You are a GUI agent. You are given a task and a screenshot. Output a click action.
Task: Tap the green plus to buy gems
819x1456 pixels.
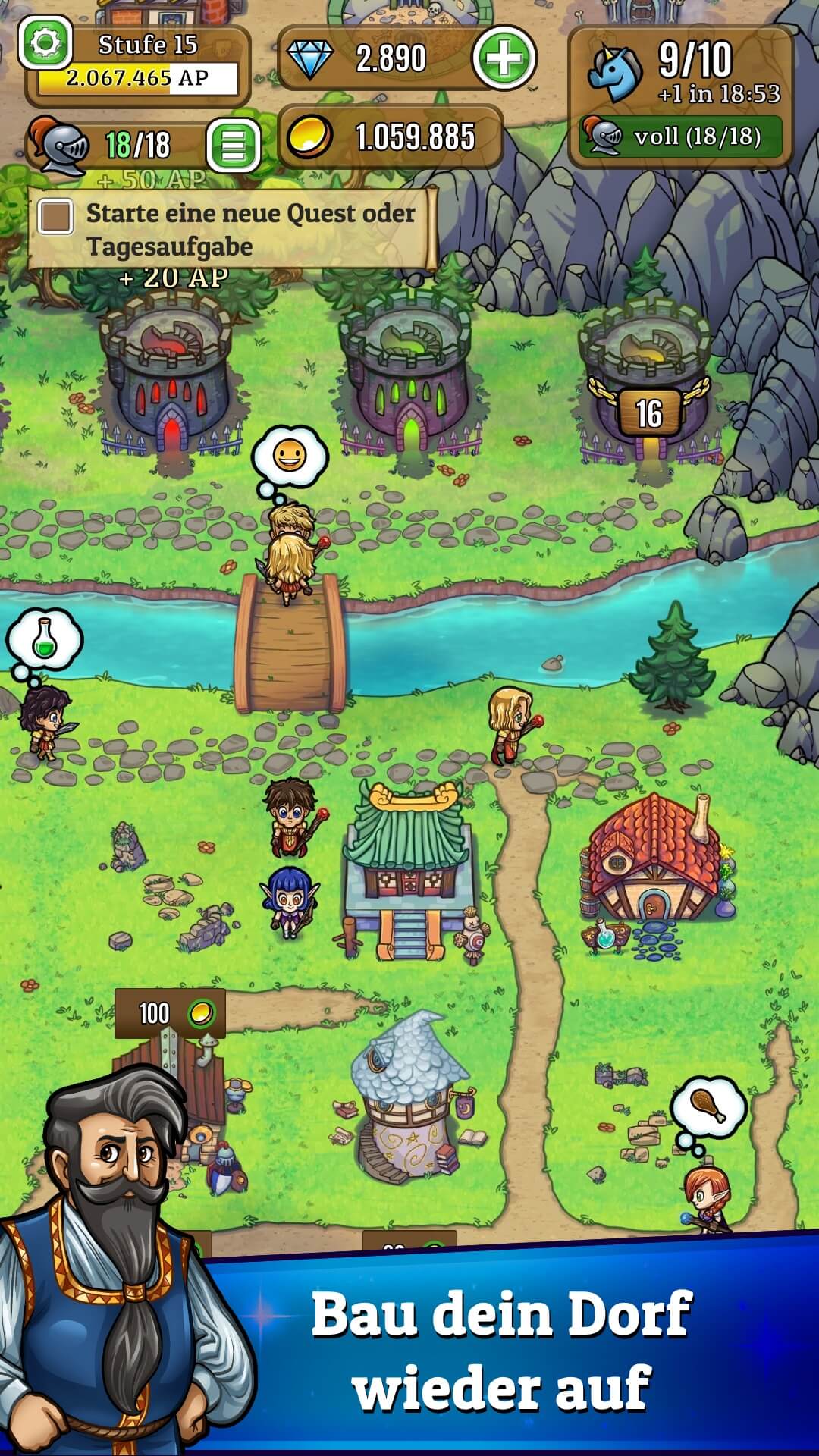click(x=504, y=58)
